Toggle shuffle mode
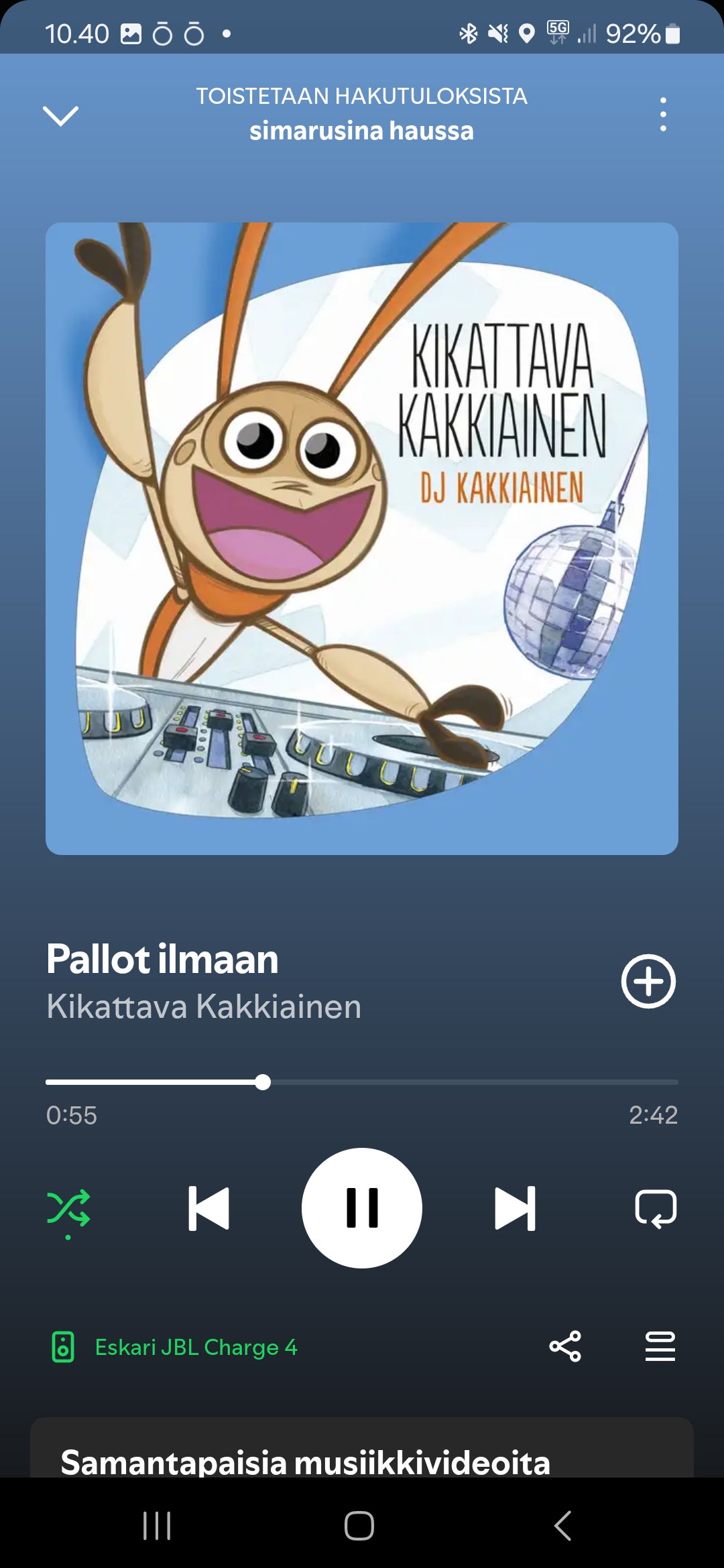The height and width of the screenshot is (1568, 724). point(68,1208)
